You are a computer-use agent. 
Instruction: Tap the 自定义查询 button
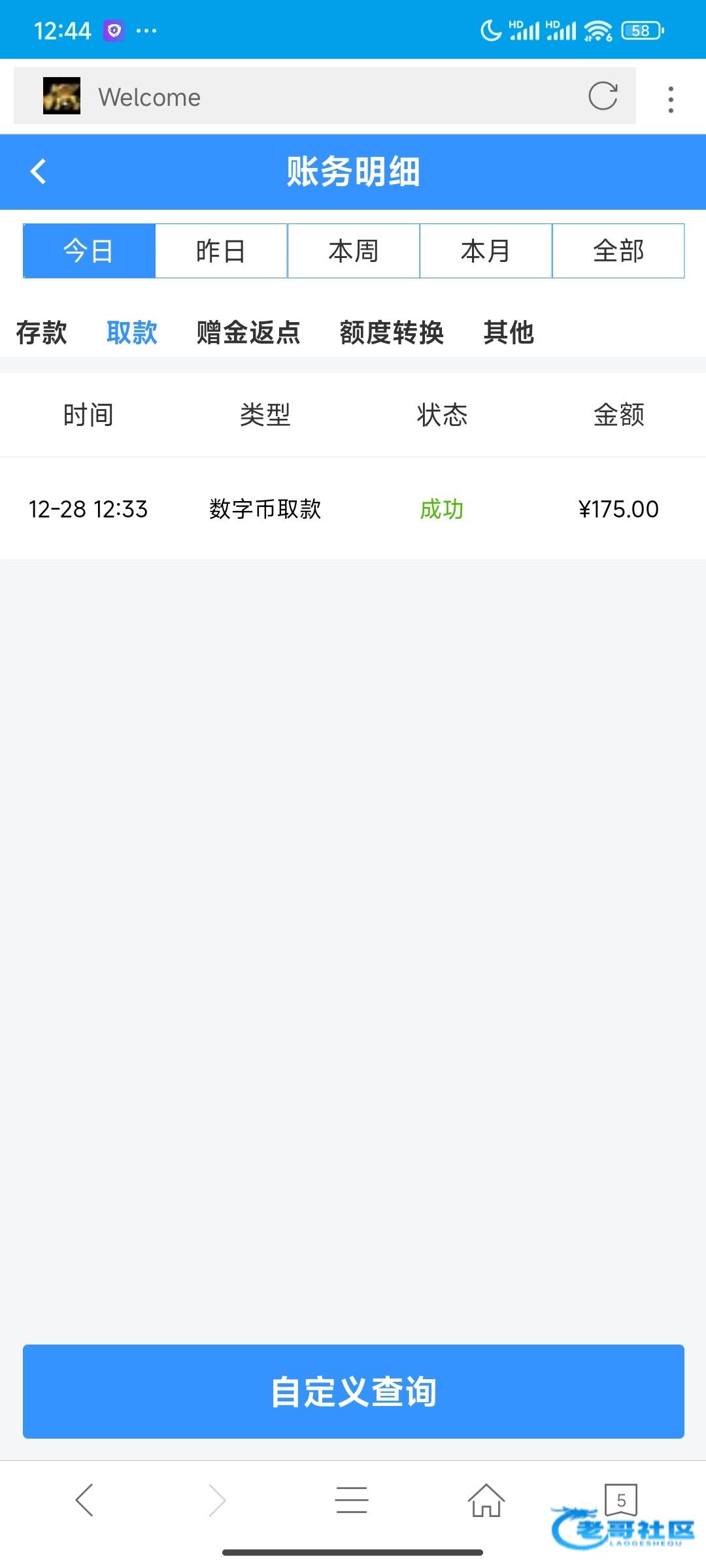[x=353, y=1391]
